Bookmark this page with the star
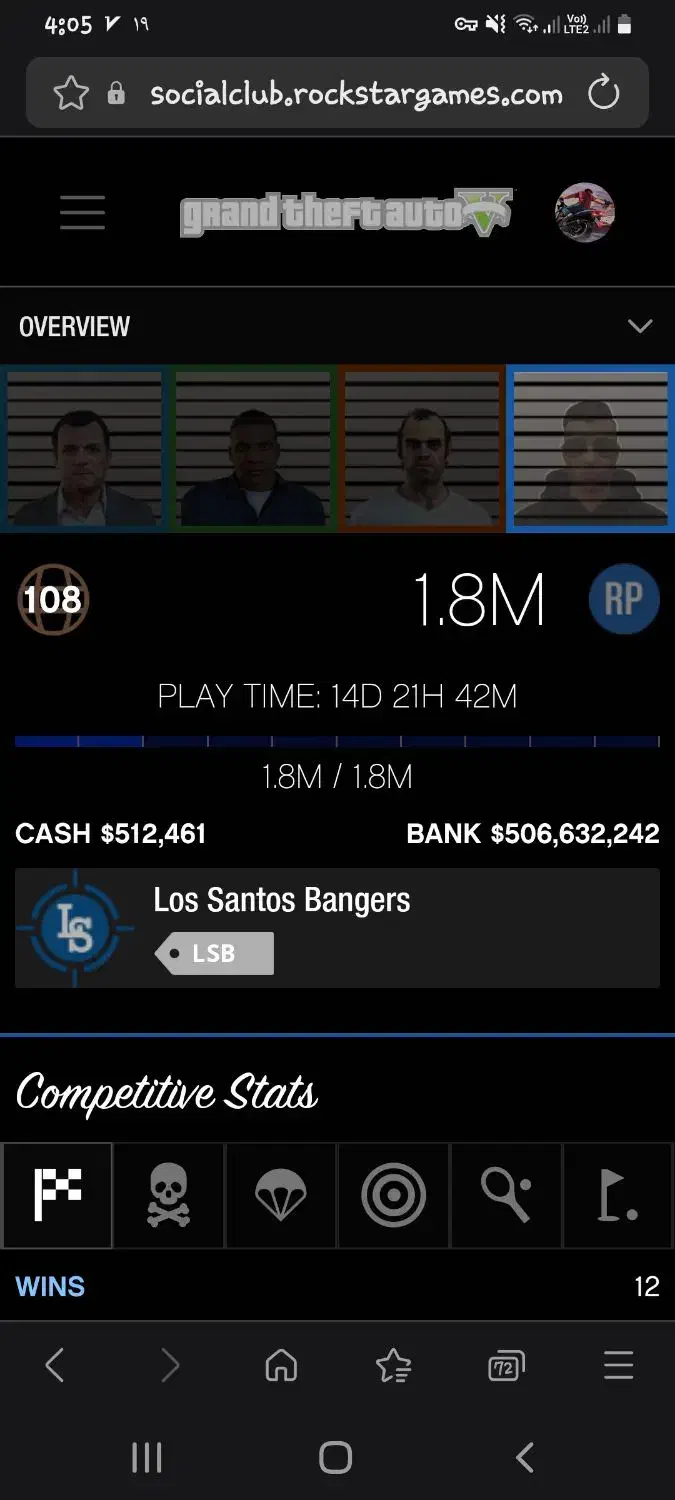This screenshot has width=675, height=1500. (70, 94)
